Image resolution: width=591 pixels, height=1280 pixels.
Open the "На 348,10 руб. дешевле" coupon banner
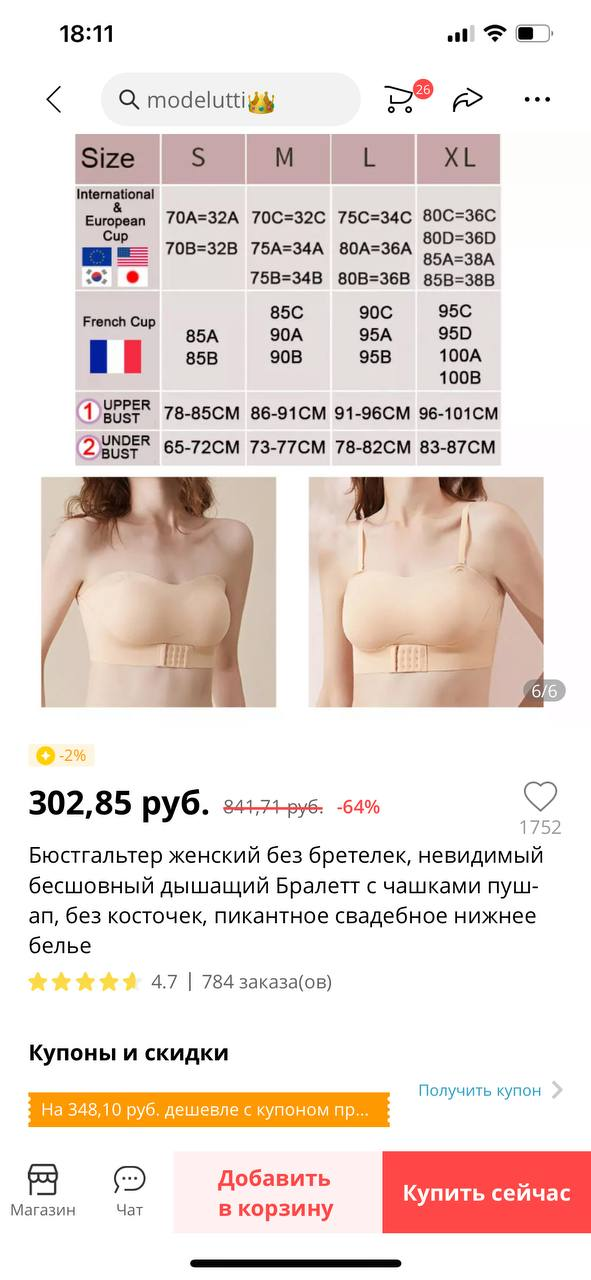209,1110
